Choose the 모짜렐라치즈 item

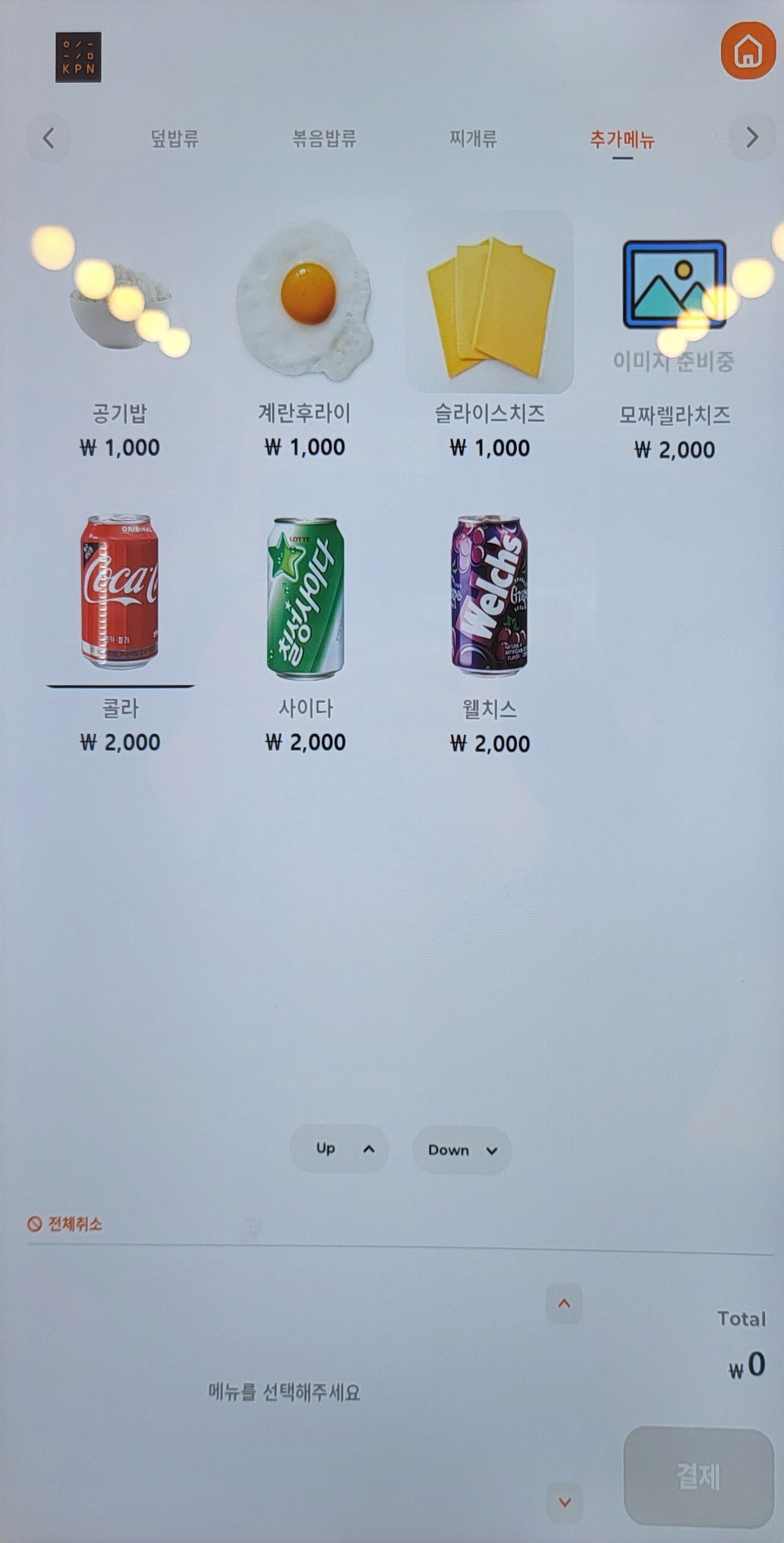674,336
